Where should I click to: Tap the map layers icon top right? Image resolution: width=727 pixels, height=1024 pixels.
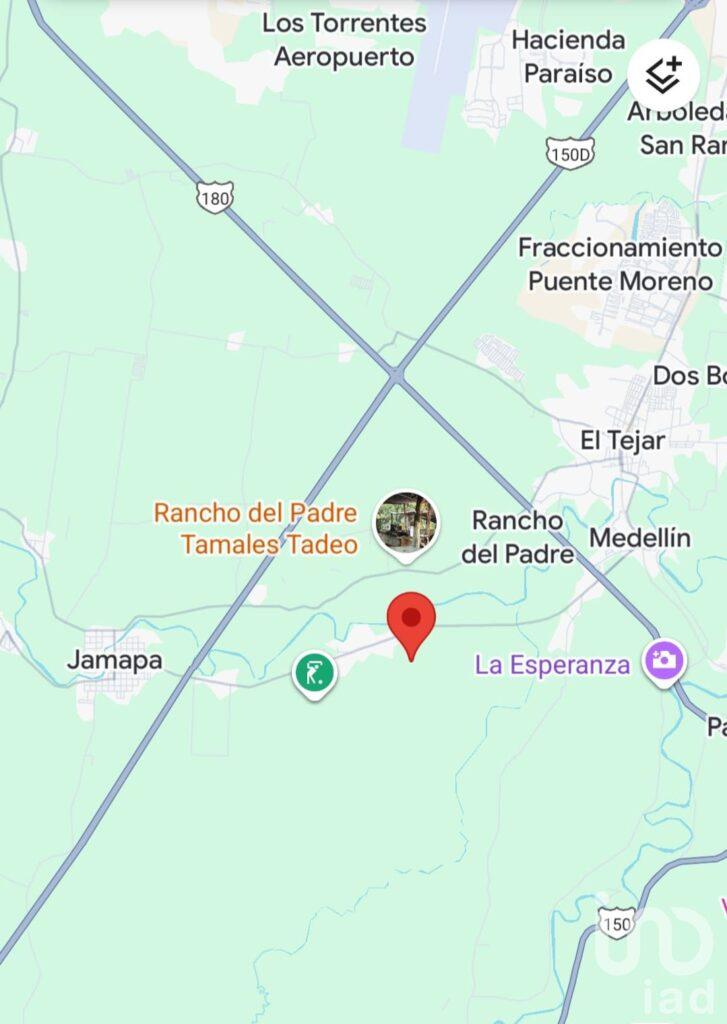[663, 70]
